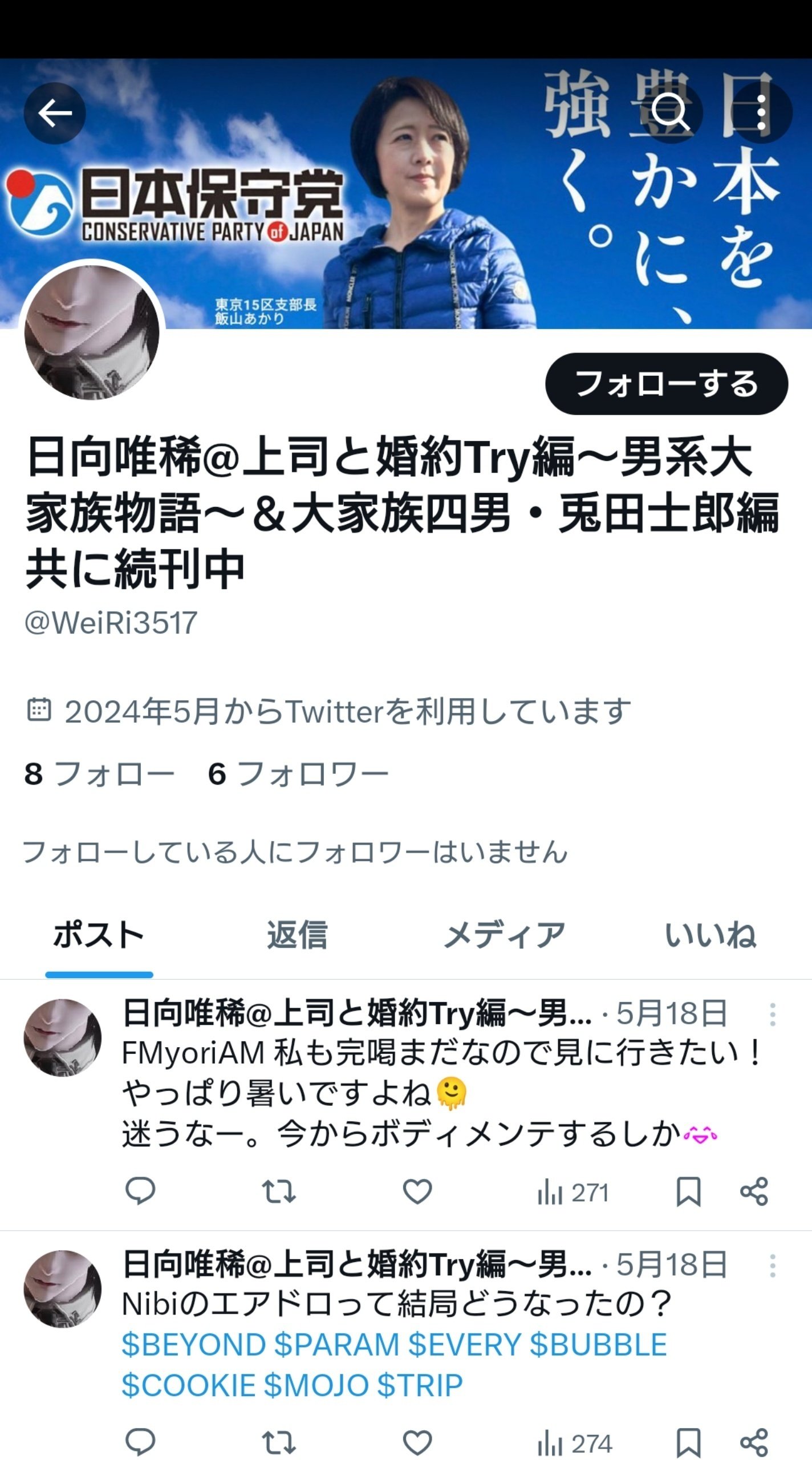Click the back arrow to leave profile
This screenshot has width=812, height=1460.
tap(54, 112)
